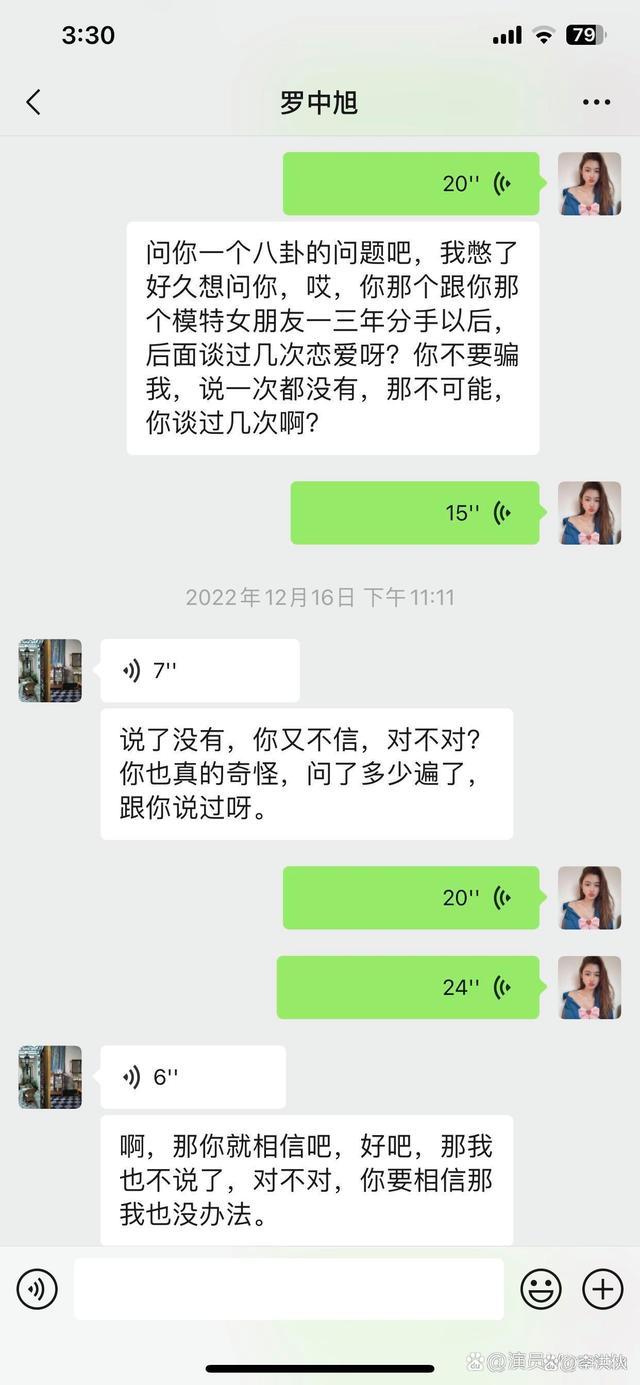
Task: Play the 7-second received voice message
Action: click(199, 671)
